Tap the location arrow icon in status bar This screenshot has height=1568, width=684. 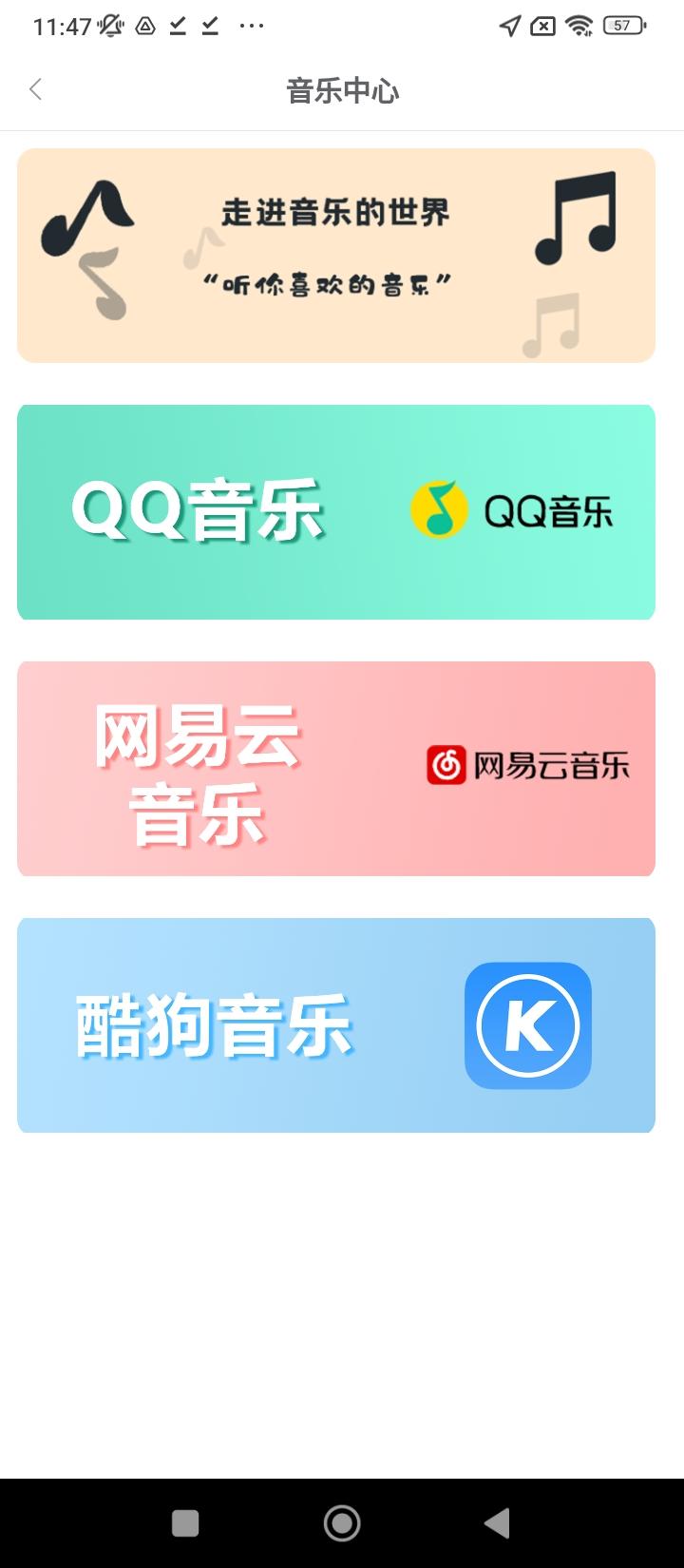[510, 25]
